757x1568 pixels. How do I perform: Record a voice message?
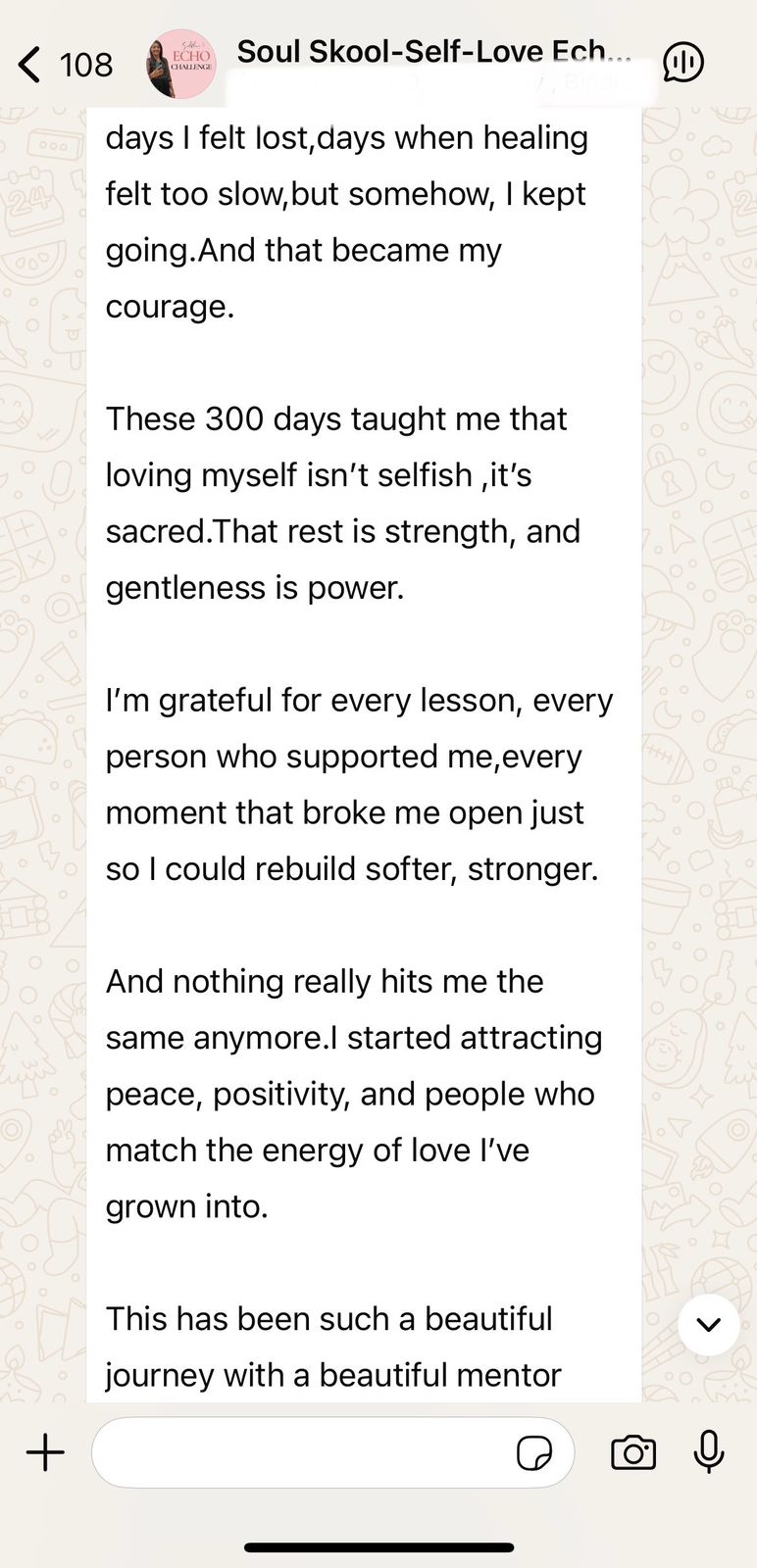[x=708, y=1452]
